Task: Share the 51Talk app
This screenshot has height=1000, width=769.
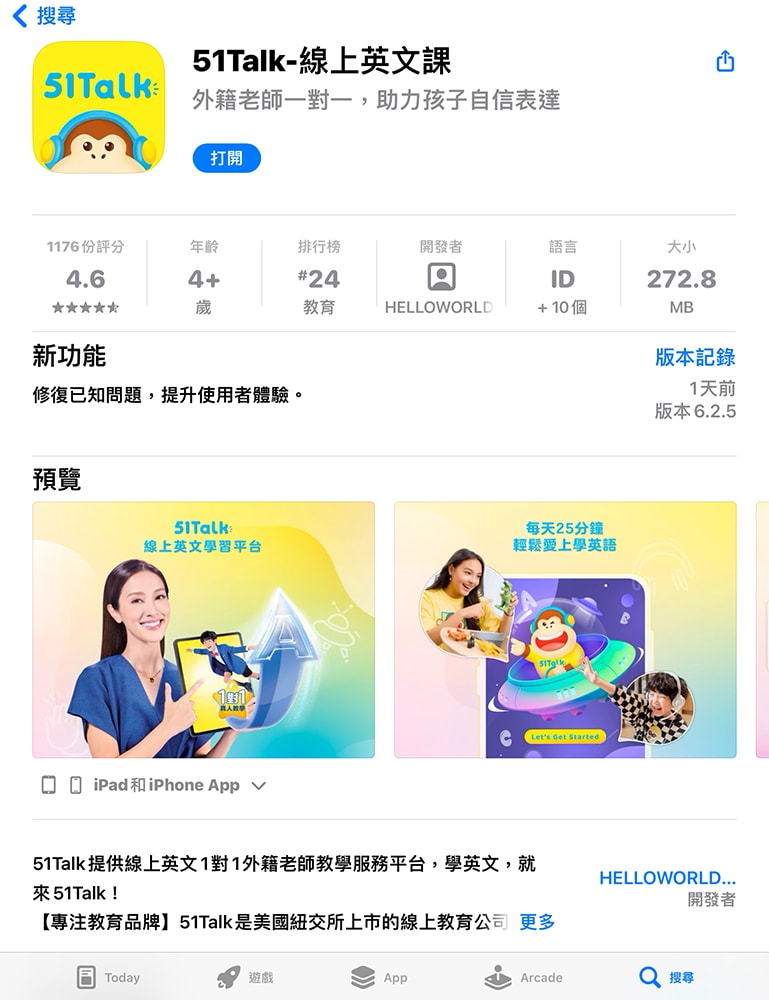Action: click(x=725, y=62)
